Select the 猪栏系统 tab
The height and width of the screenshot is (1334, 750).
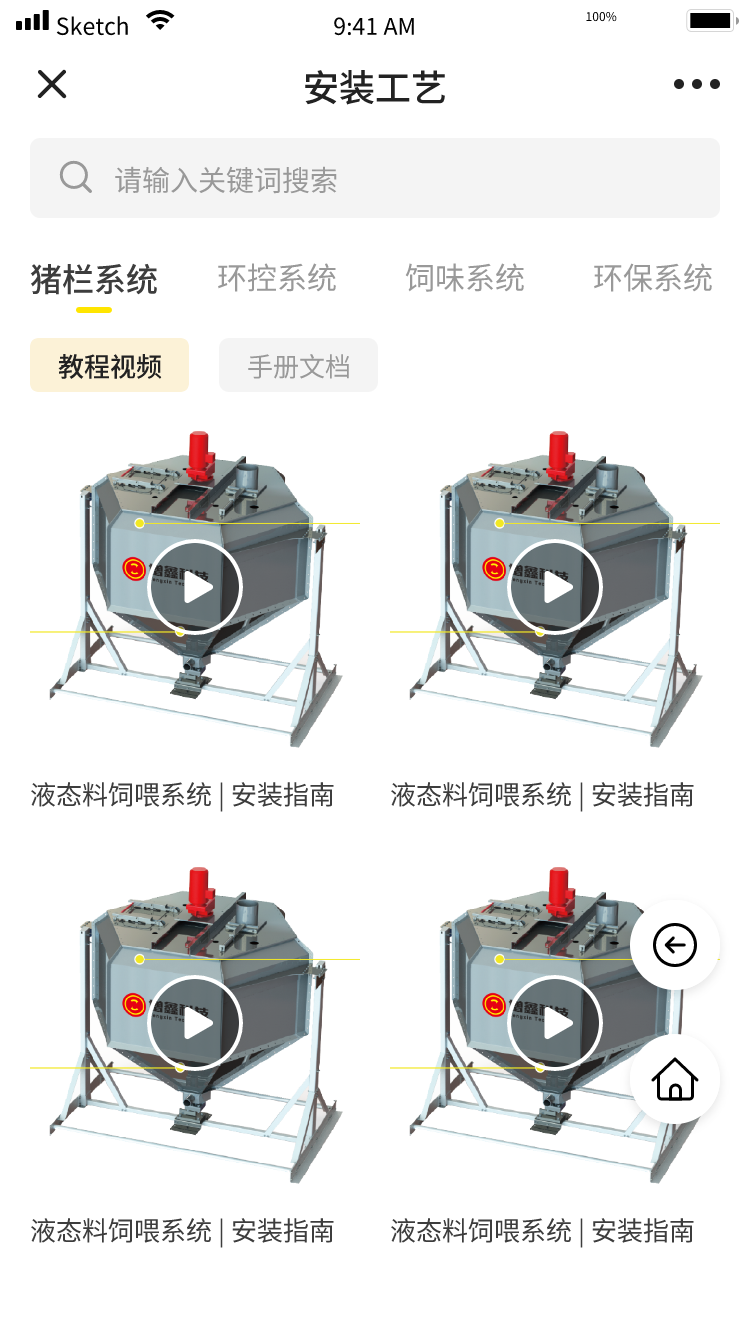[94, 279]
